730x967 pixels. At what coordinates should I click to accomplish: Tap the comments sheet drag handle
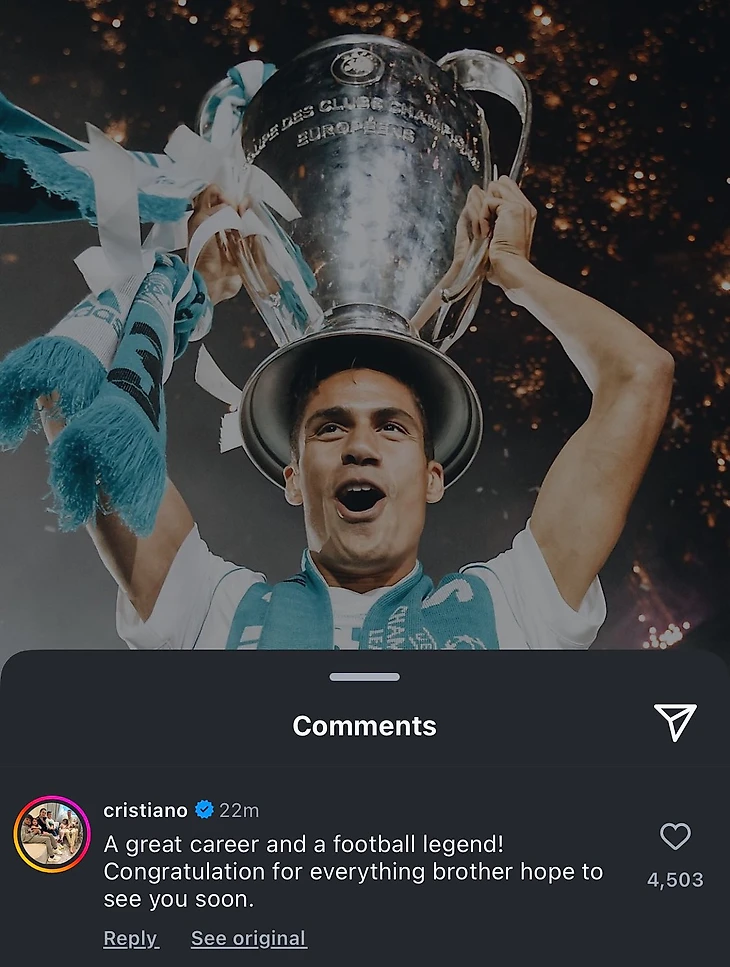click(x=365, y=677)
